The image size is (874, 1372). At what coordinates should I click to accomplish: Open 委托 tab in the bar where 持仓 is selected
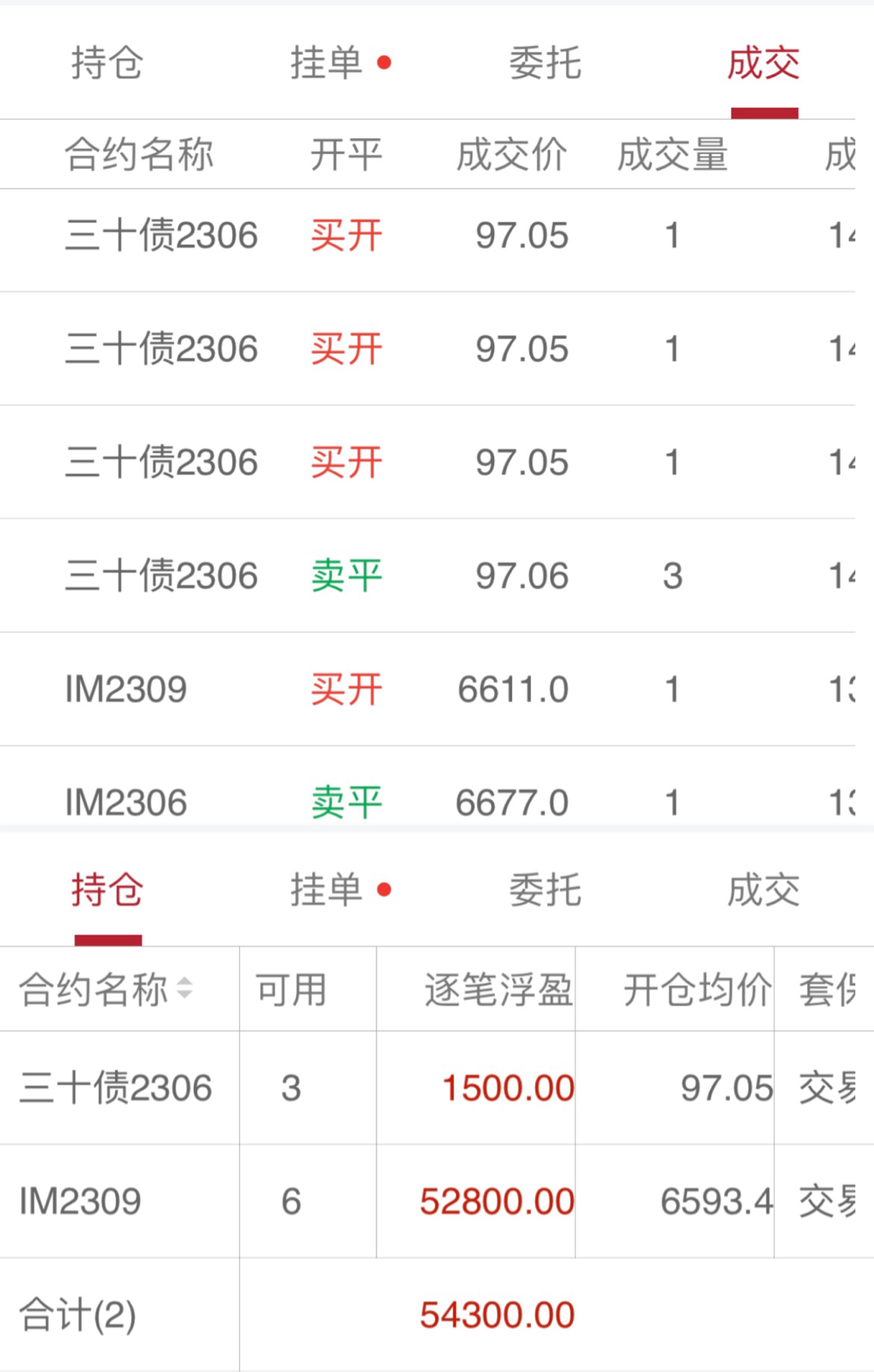tap(545, 890)
